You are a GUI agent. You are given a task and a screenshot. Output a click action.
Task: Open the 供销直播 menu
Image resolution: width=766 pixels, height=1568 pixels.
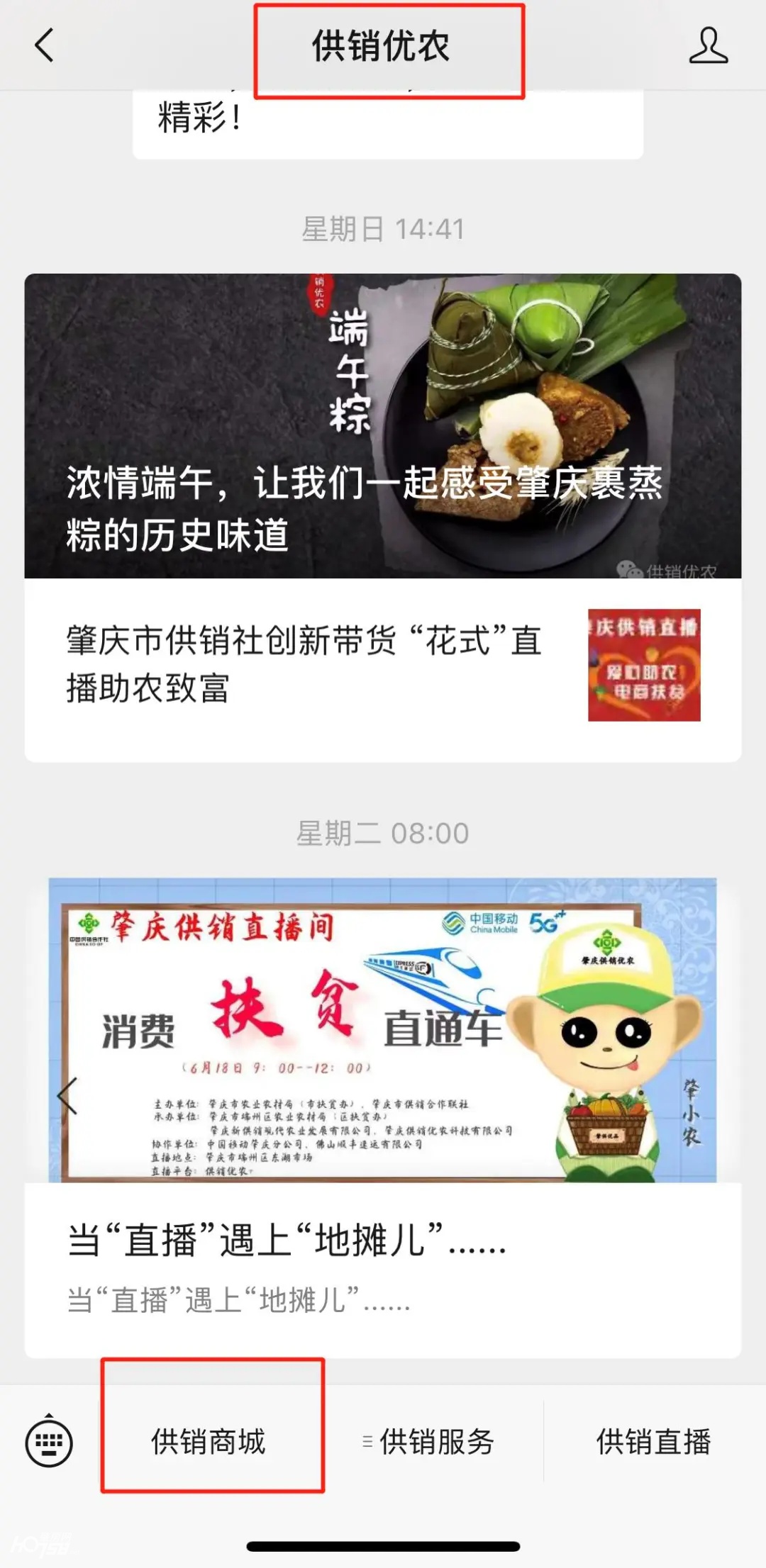[653, 1442]
